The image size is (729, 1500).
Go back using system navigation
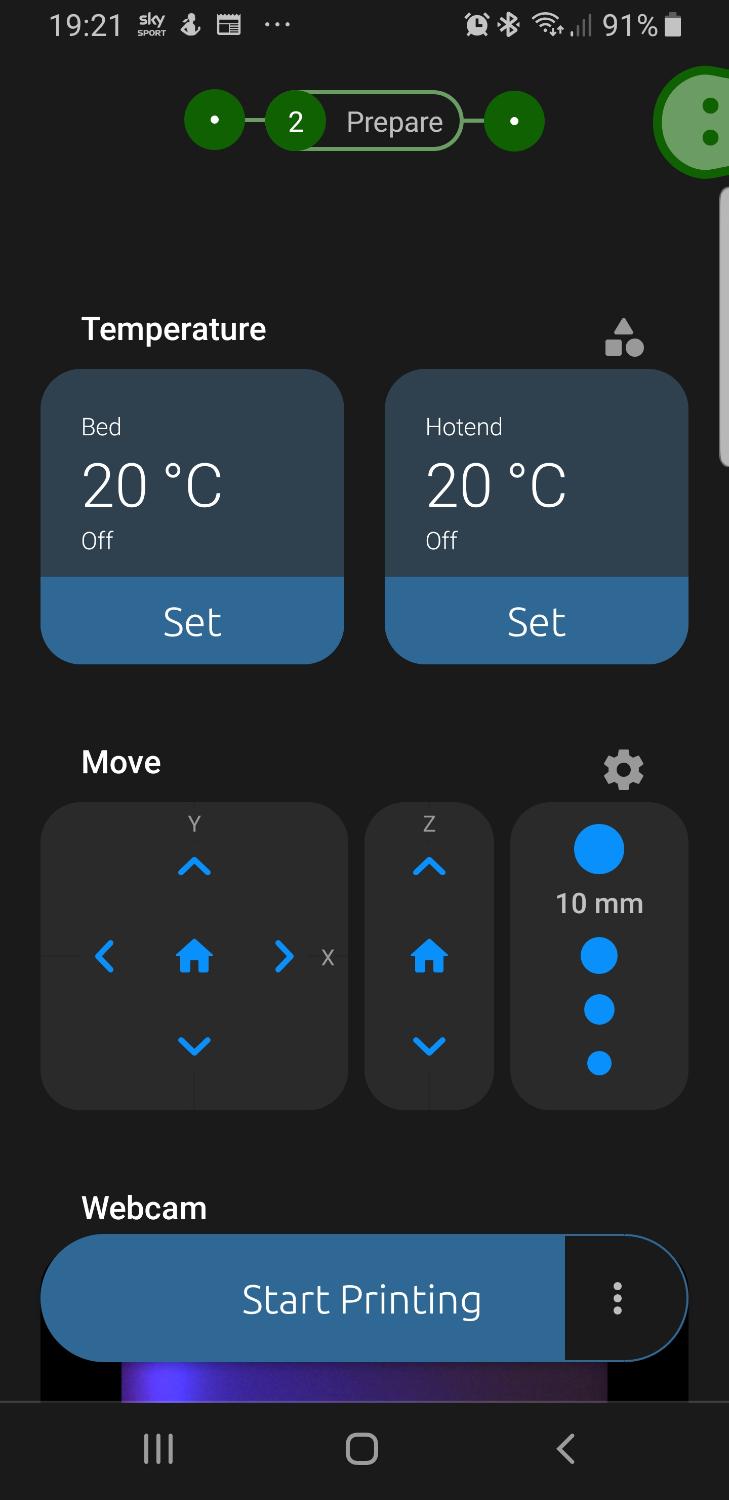pos(566,1448)
